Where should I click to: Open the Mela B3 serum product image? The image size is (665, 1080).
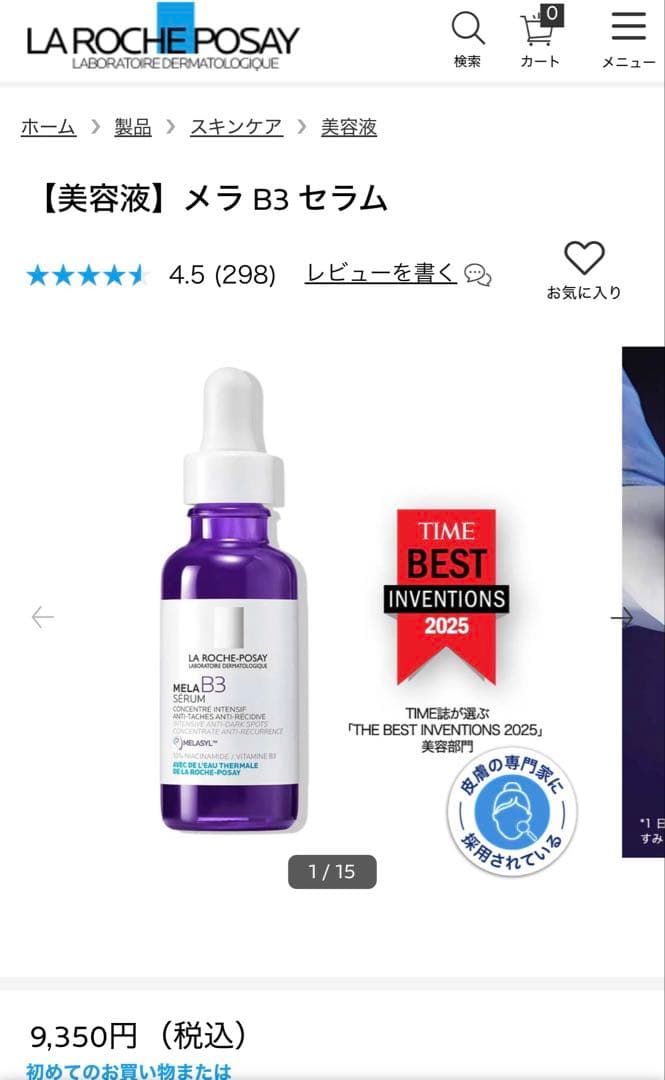234,599
